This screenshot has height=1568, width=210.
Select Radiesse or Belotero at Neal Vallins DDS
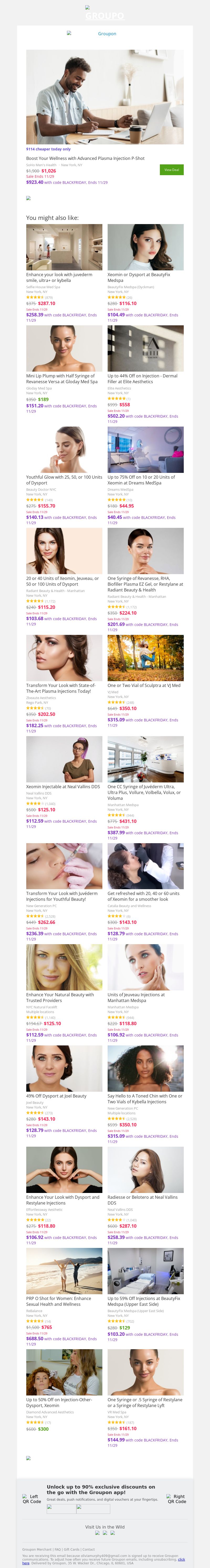point(145,1169)
